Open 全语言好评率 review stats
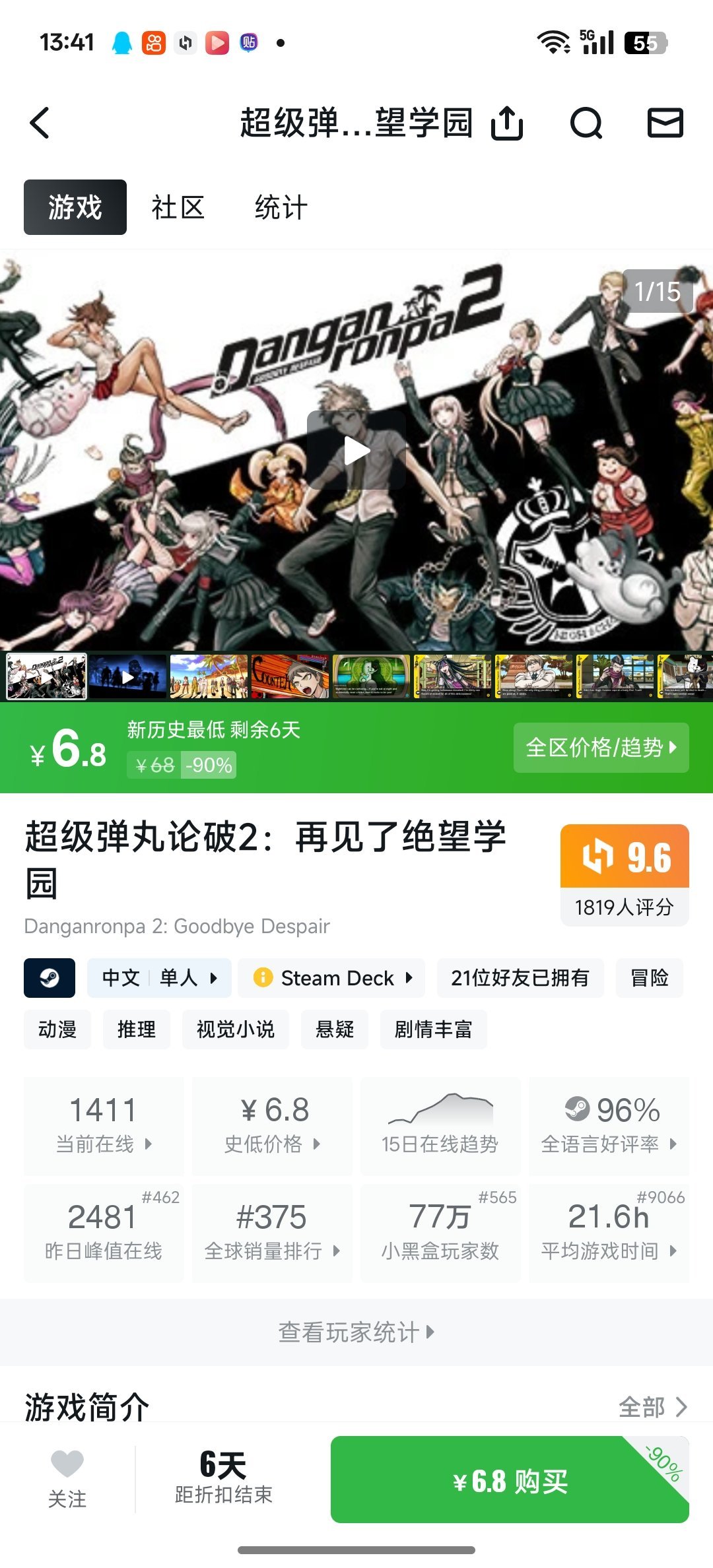The image size is (713, 1568). 609,1126
